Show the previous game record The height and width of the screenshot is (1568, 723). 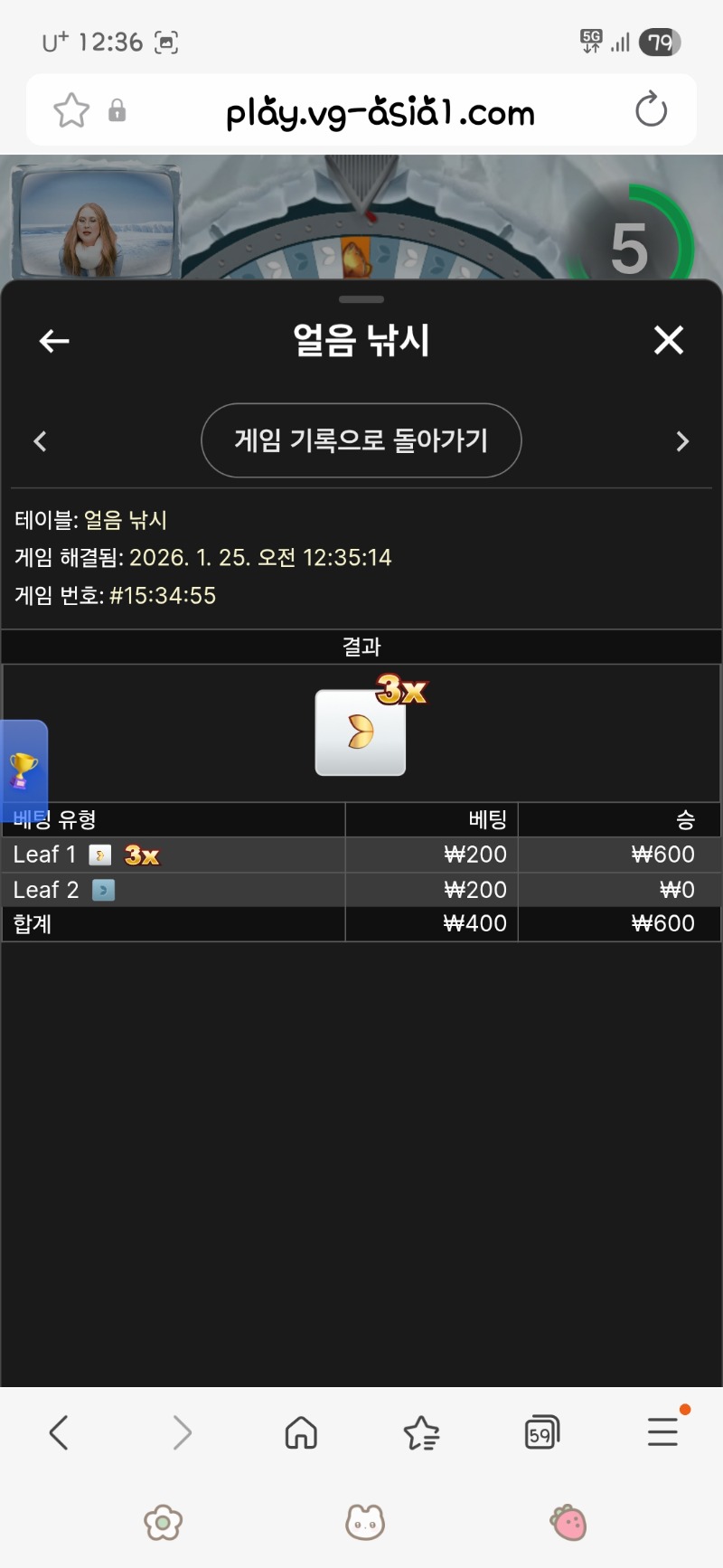click(x=40, y=441)
